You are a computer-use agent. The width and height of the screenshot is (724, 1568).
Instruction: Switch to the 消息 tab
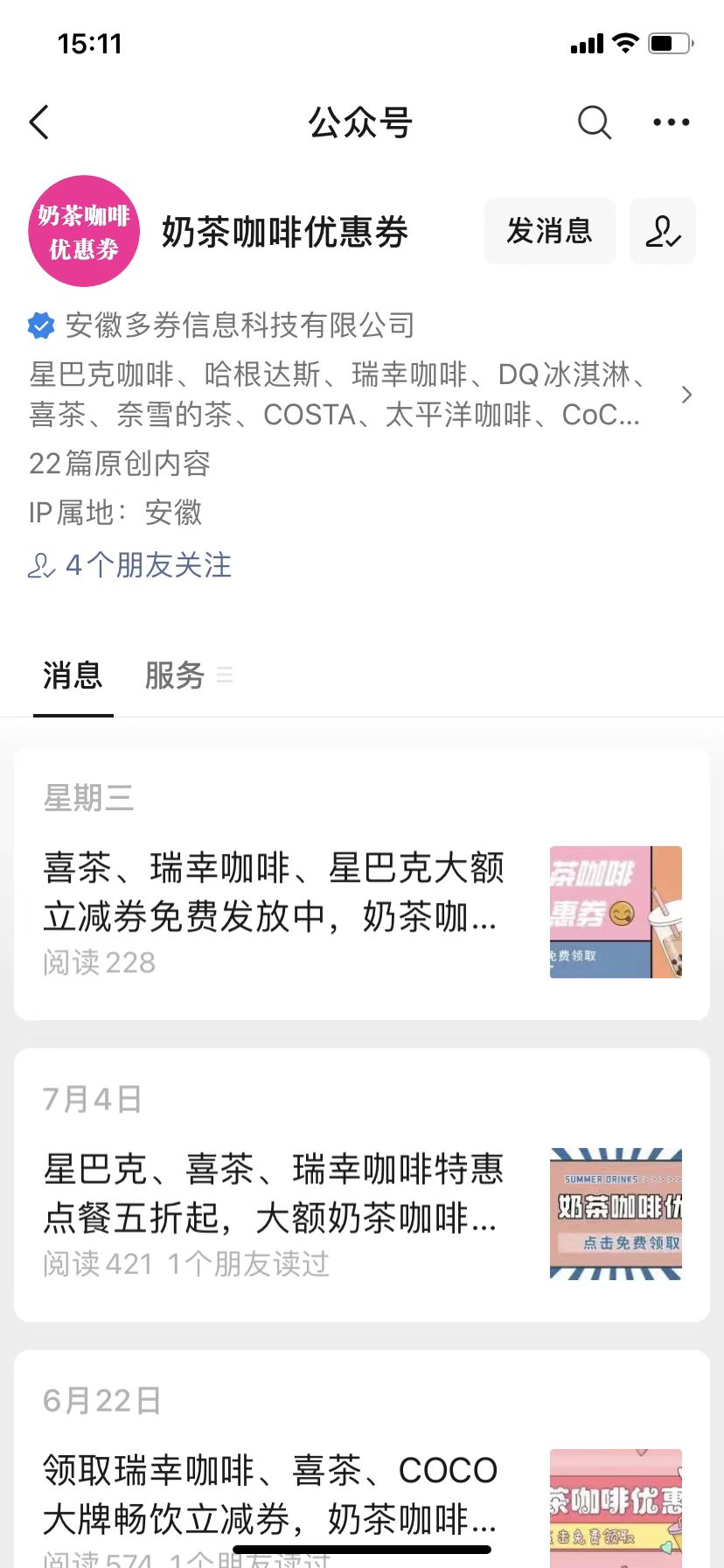(x=73, y=676)
